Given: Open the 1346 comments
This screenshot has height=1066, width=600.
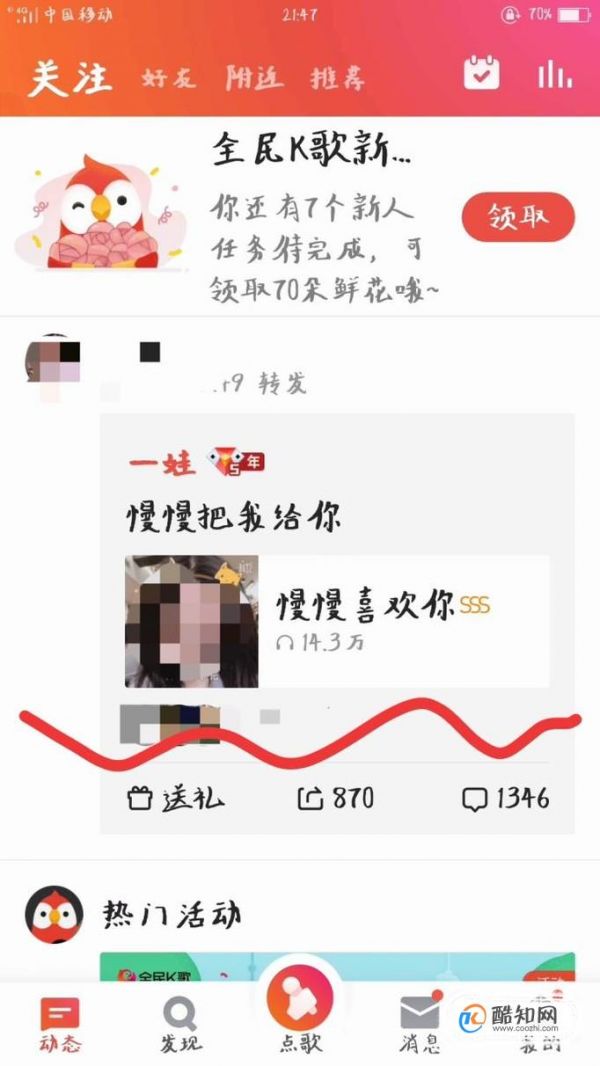Looking at the screenshot, I should tap(505, 798).
